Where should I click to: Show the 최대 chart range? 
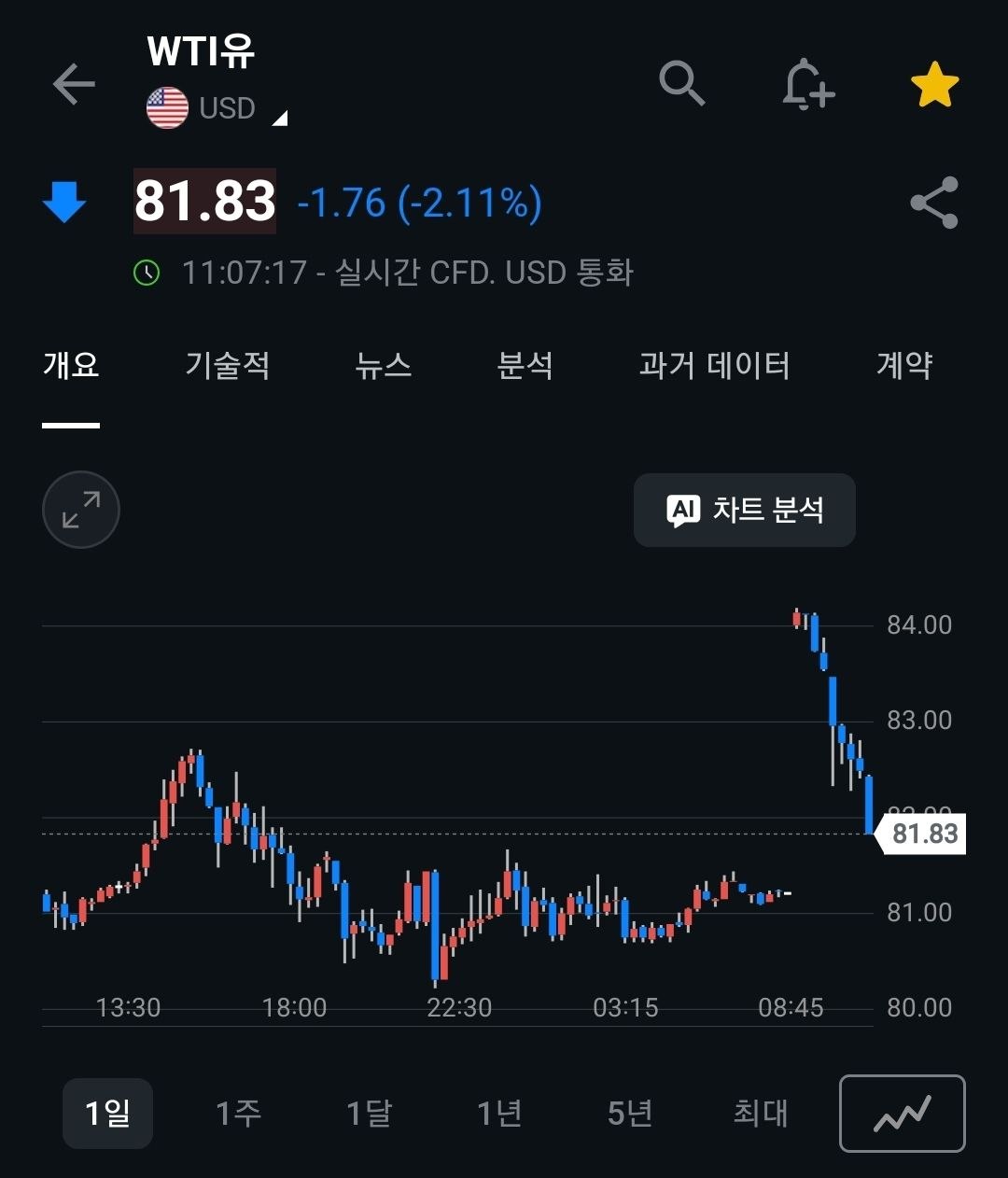[761, 1113]
